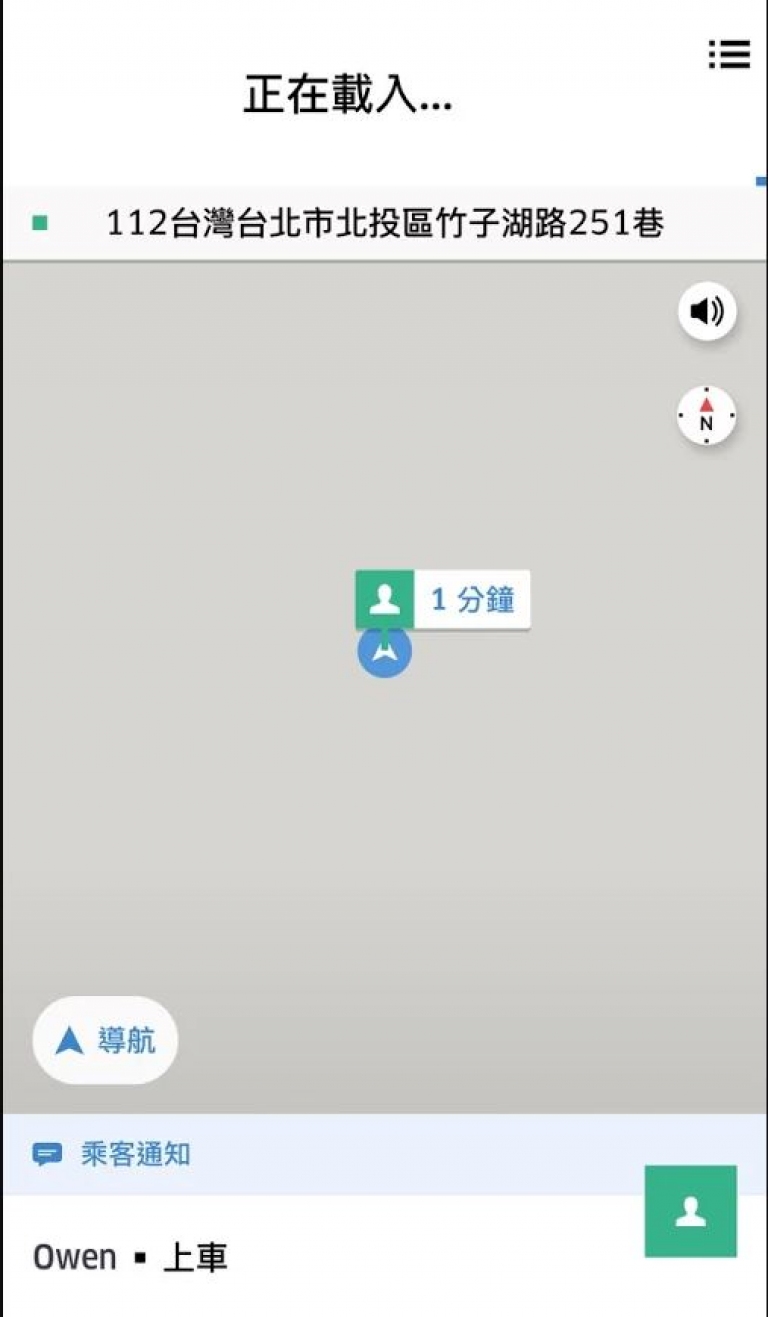Start navigation with the 導航 button
This screenshot has height=1317, width=768.
(x=105, y=1040)
